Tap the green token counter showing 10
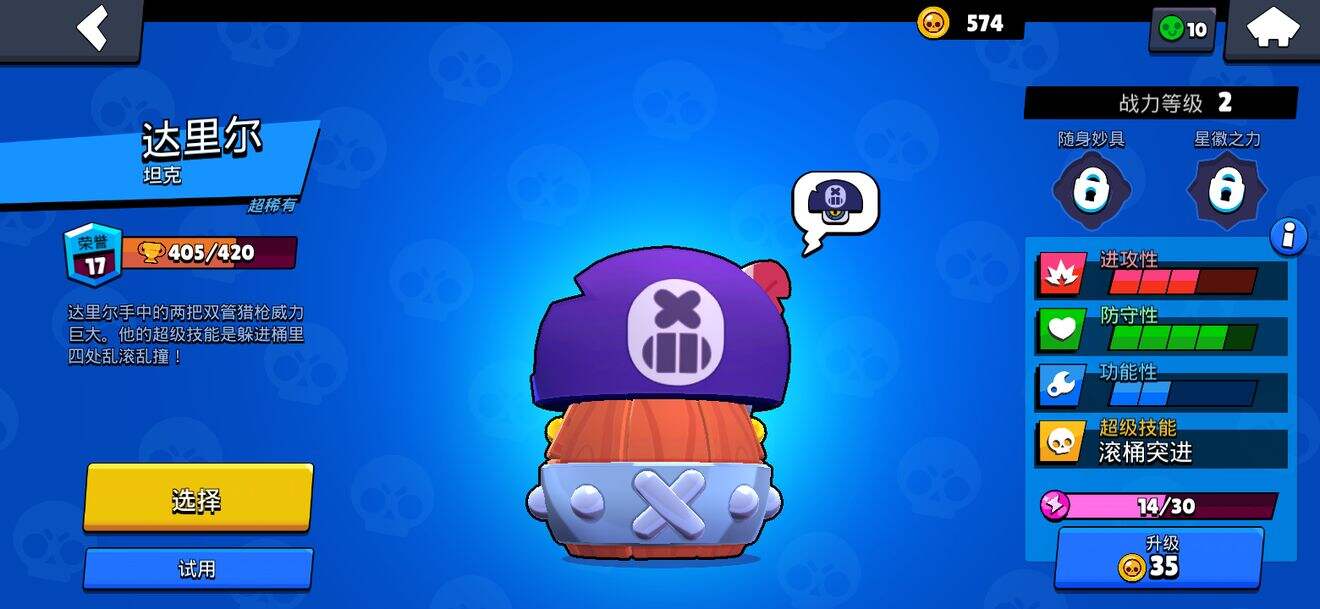The width and height of the screenshot is (1320, 609). [1182, 29]
